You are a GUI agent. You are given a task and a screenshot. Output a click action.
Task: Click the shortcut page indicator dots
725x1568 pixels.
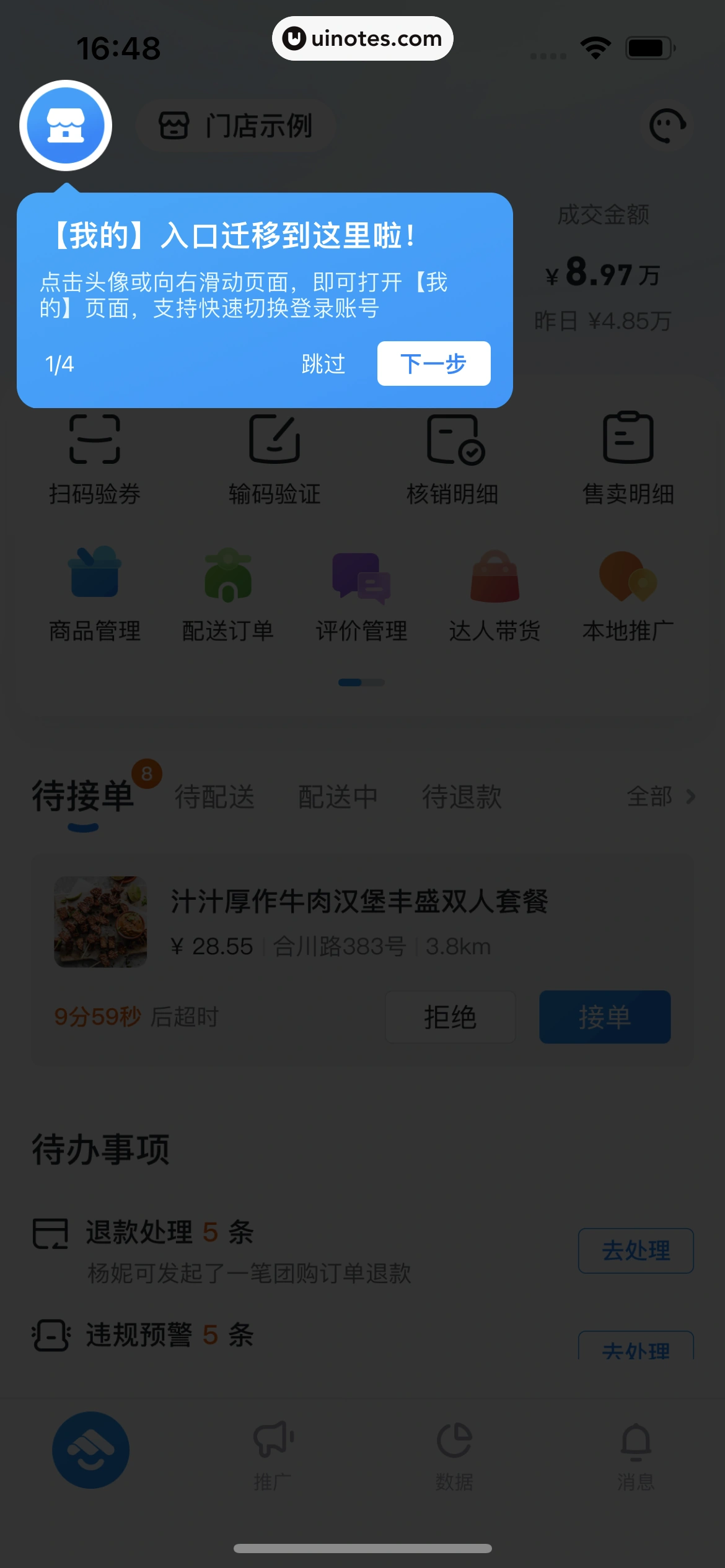pyautogui.click(x=361, y=682)
